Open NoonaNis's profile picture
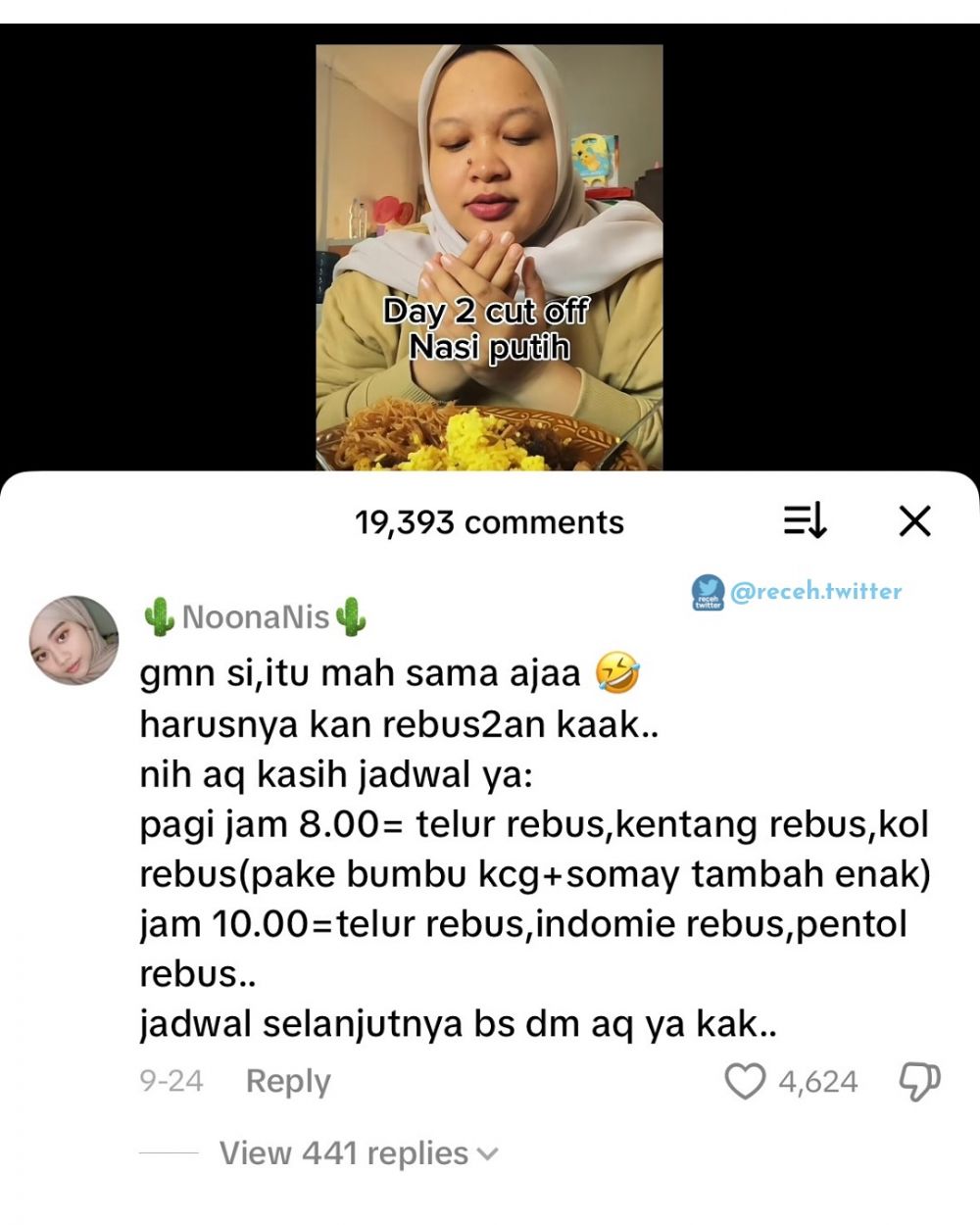The image size is (980, 1225). pyautogui.click(x=73, y=640)
